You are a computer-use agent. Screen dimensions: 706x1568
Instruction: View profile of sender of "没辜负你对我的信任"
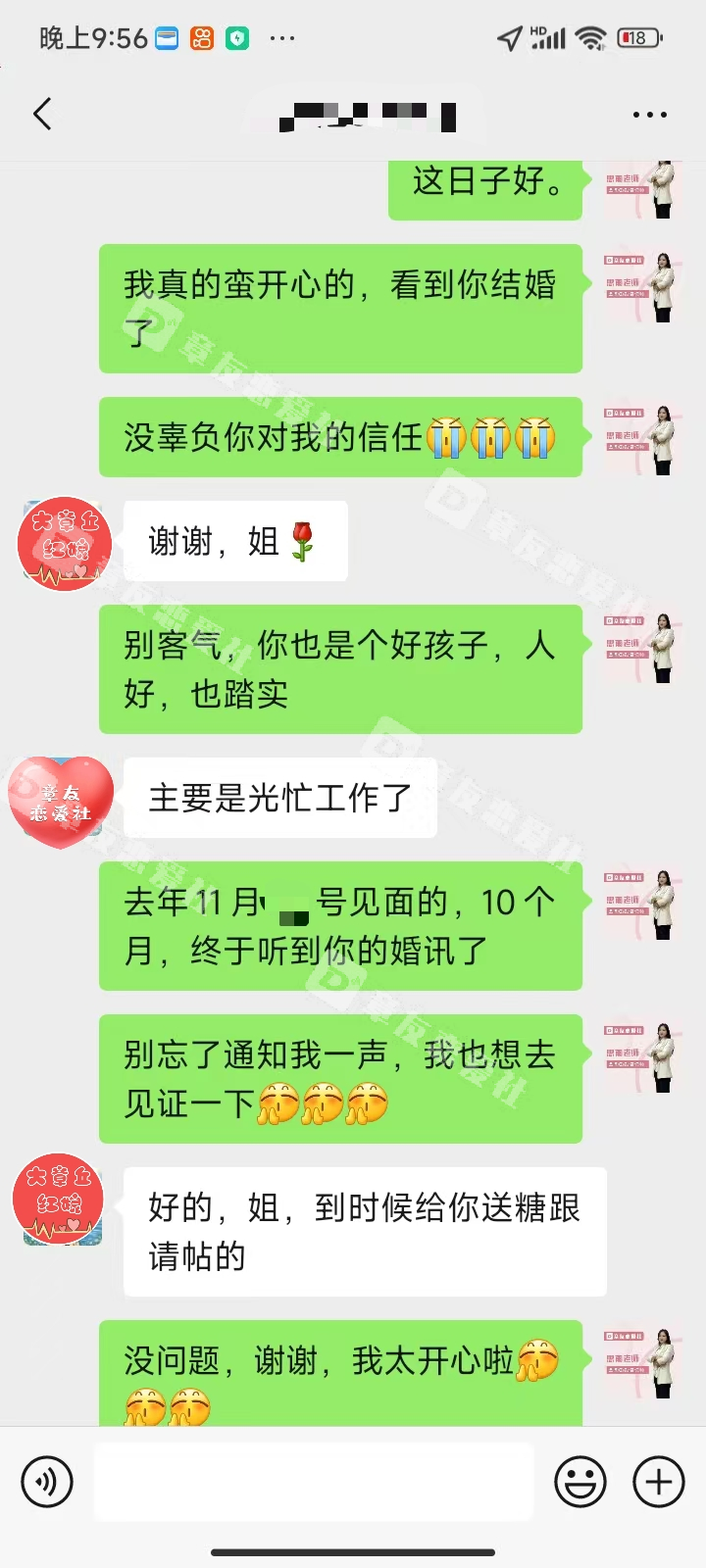(x=642, y=438)
